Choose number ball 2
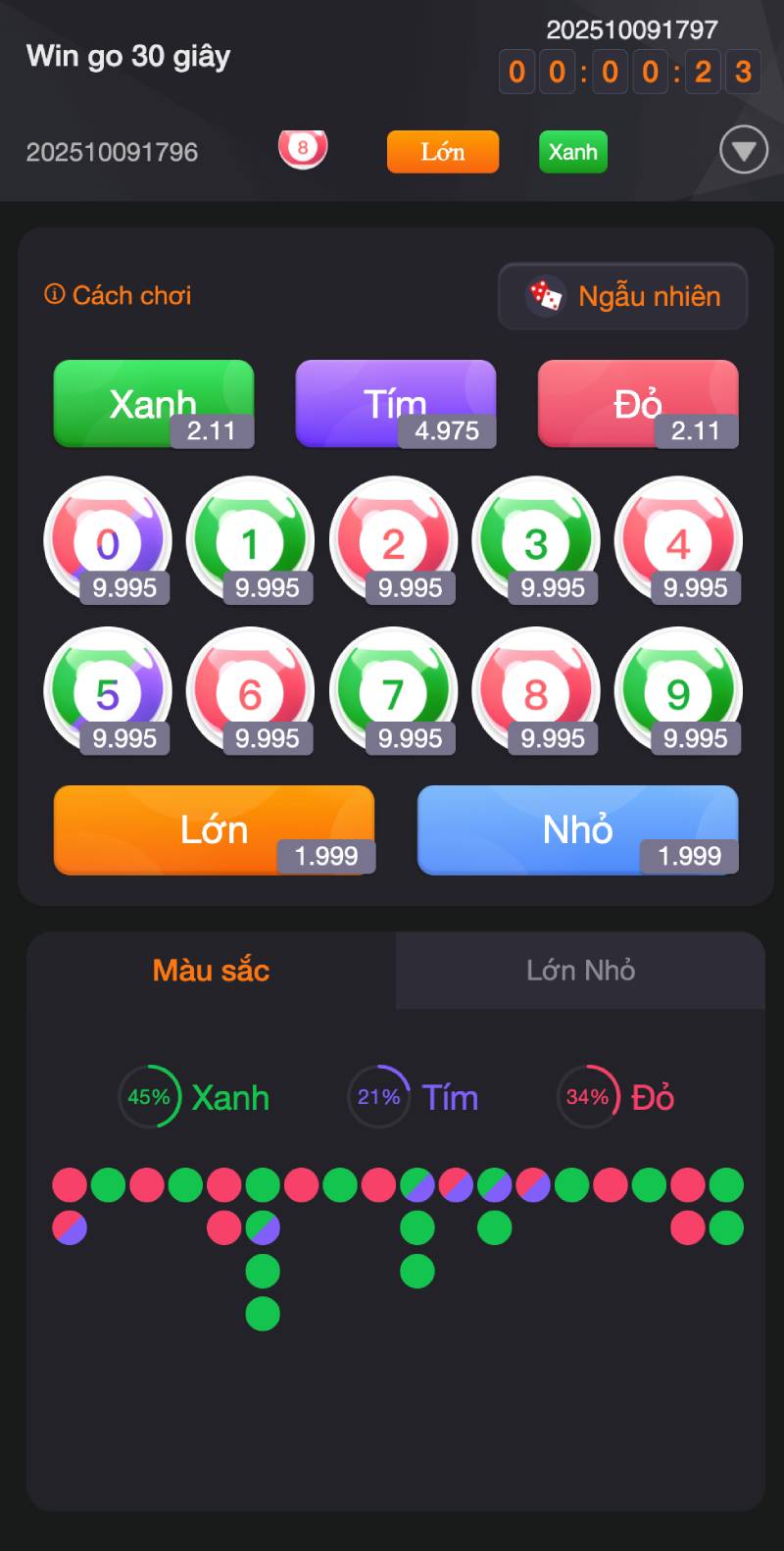784x1551 pixels. click(393, 541)
